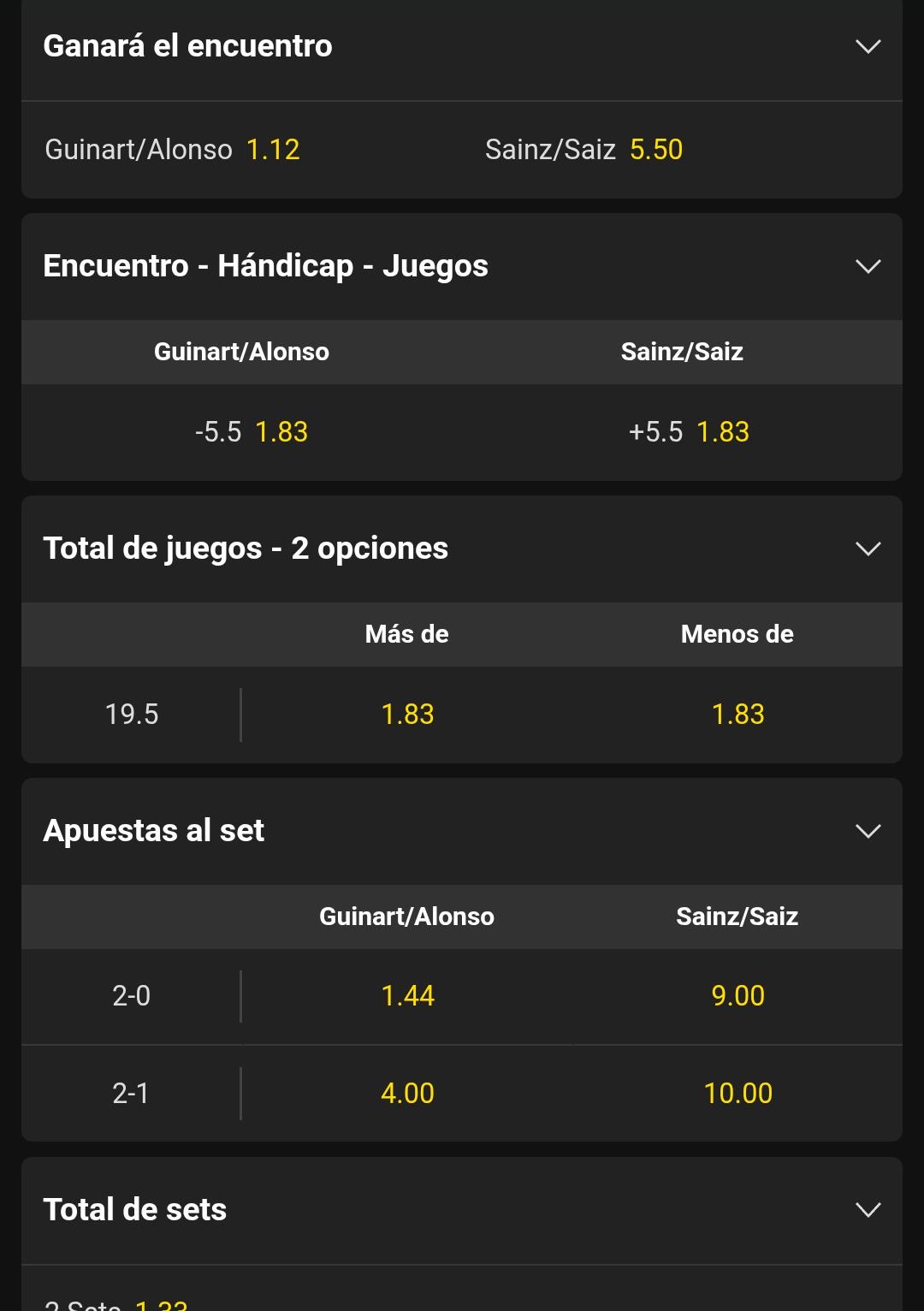924x1311 pixels.
Task: Pick Menos de 19.5 games at 1.83
Action: click(737, 715)
